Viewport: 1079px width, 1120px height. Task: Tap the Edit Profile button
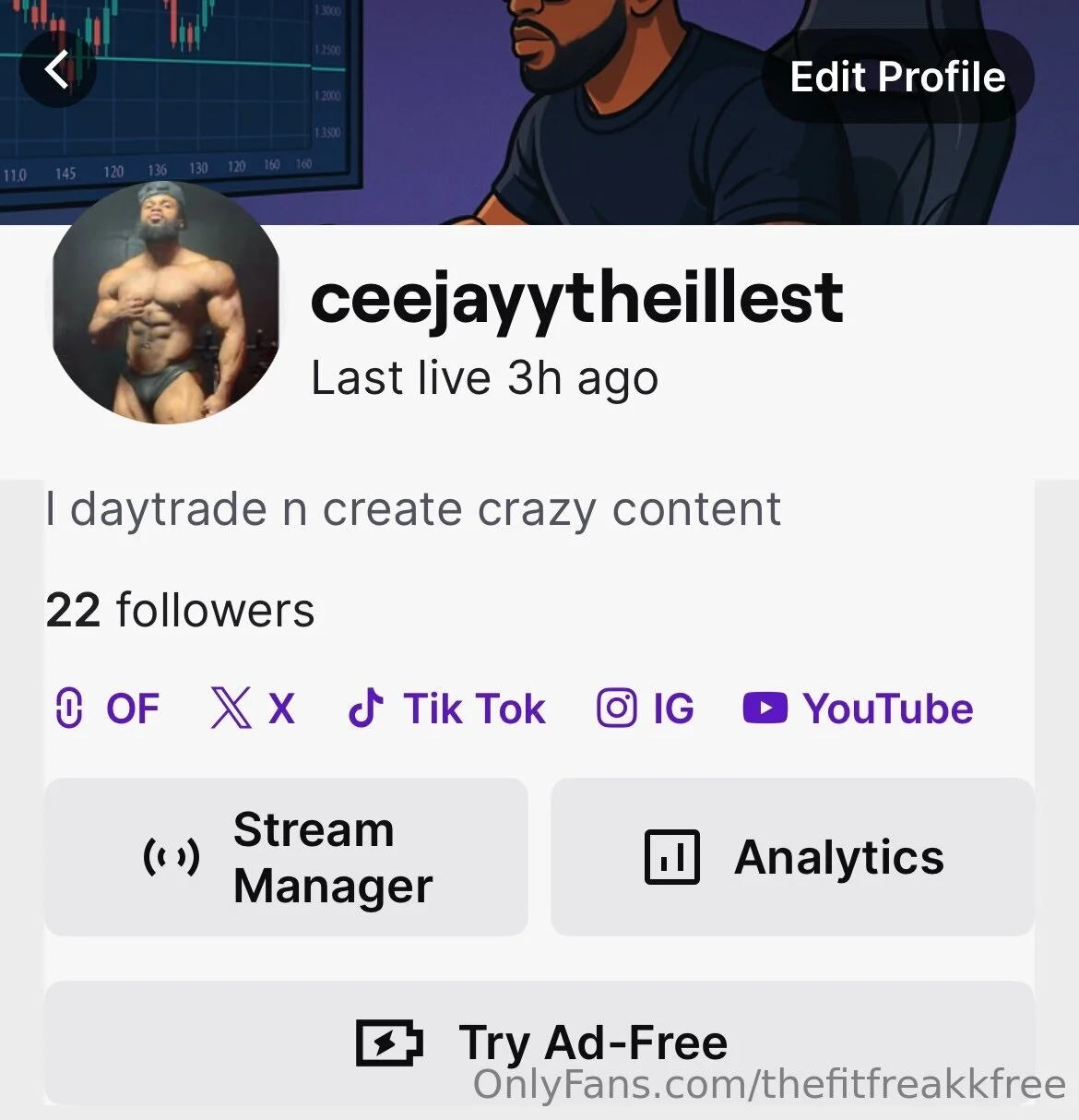pyautogui.click(x=897, y=77)
